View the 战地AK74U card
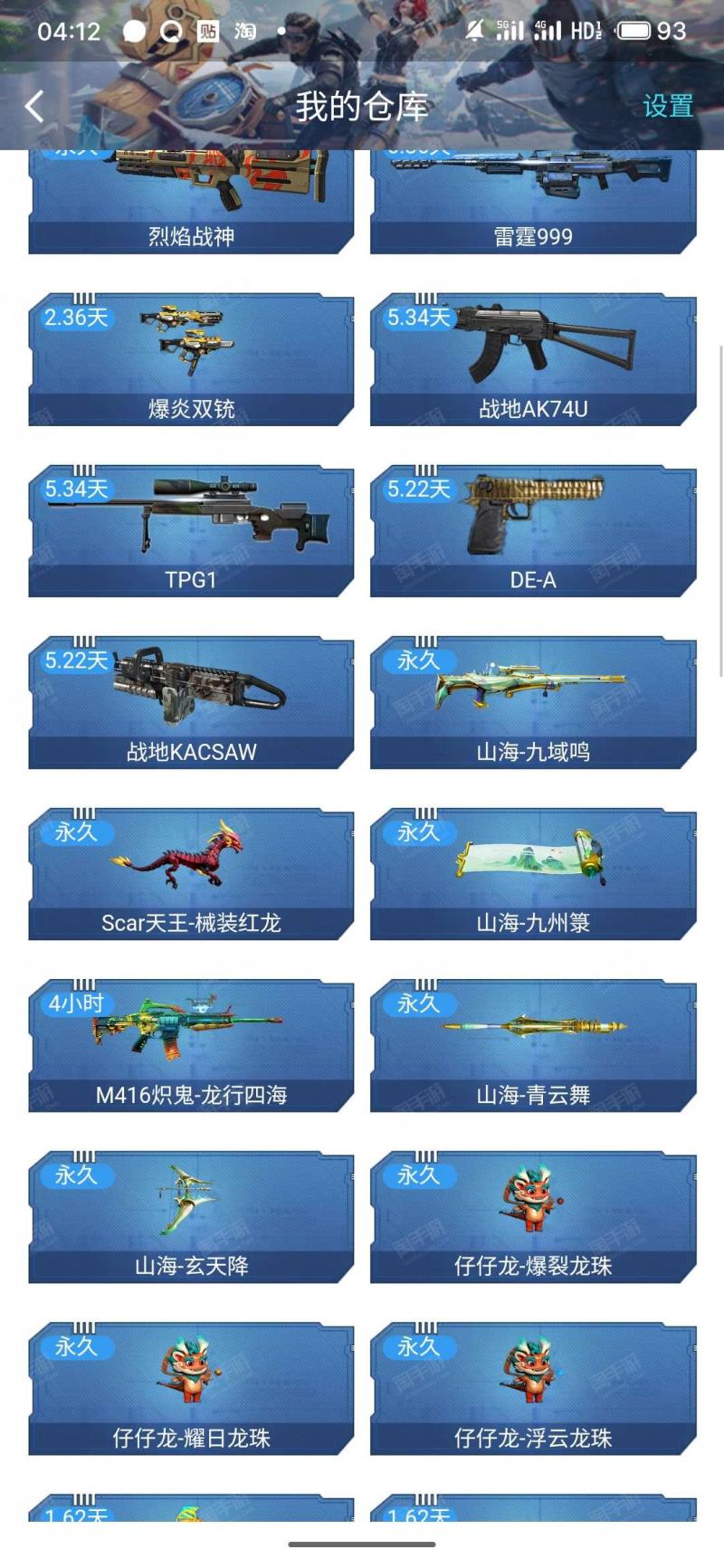Image resolution: width=724 pixels, height=1568 pixels. coord(533,359)
